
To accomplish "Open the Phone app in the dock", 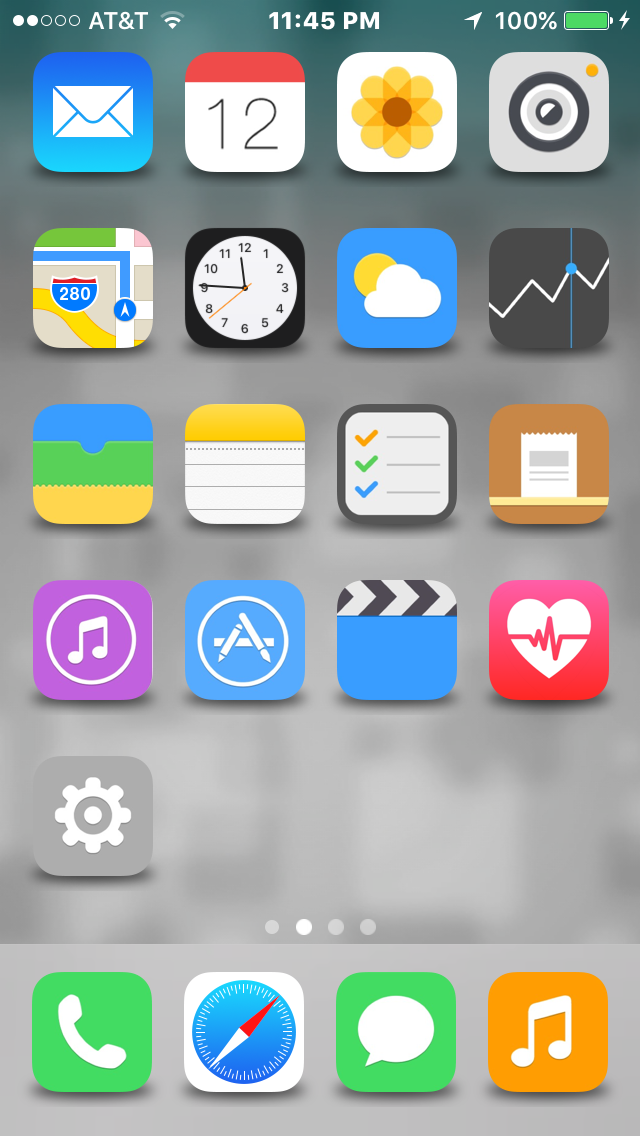I will (x=92, y=1032).
